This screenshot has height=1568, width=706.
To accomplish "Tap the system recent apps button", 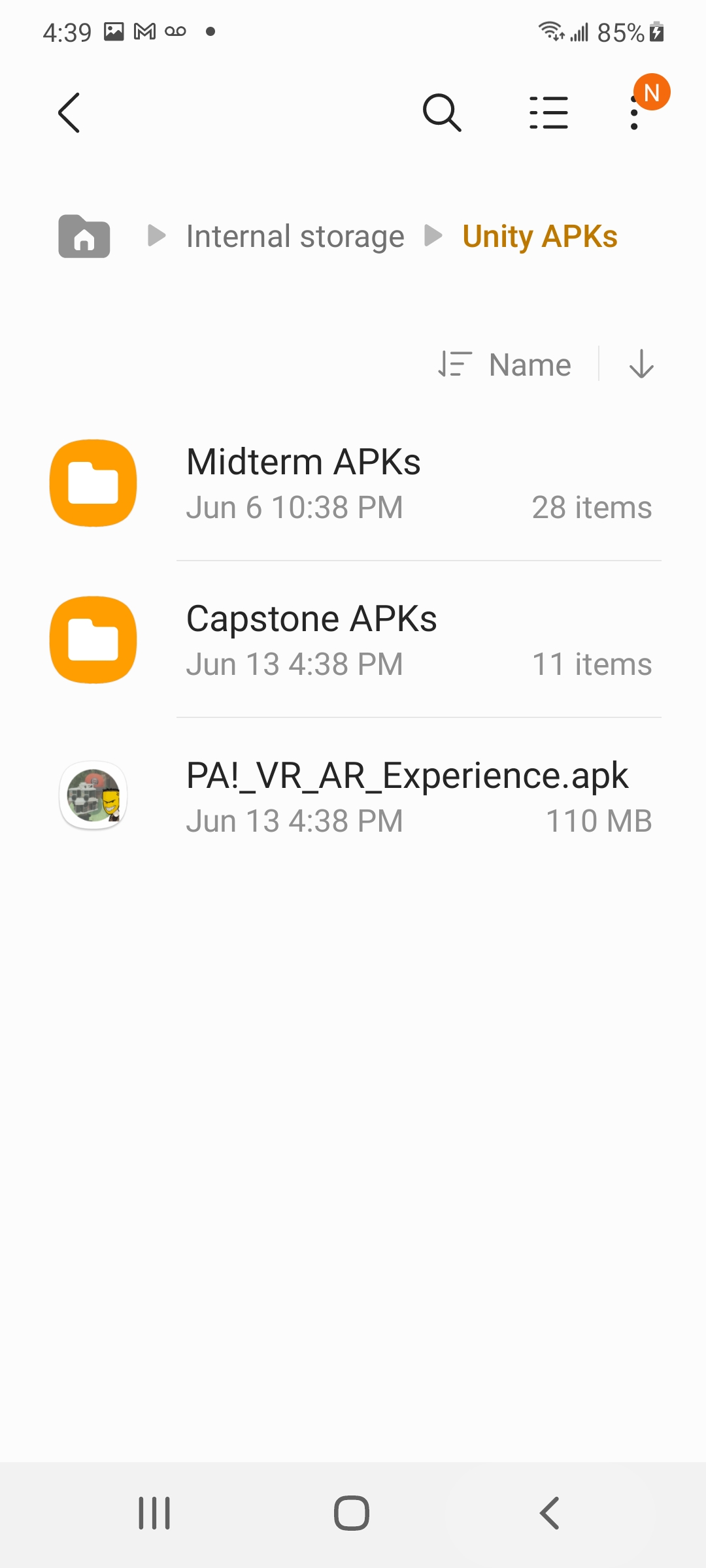I will point(154,1513).
